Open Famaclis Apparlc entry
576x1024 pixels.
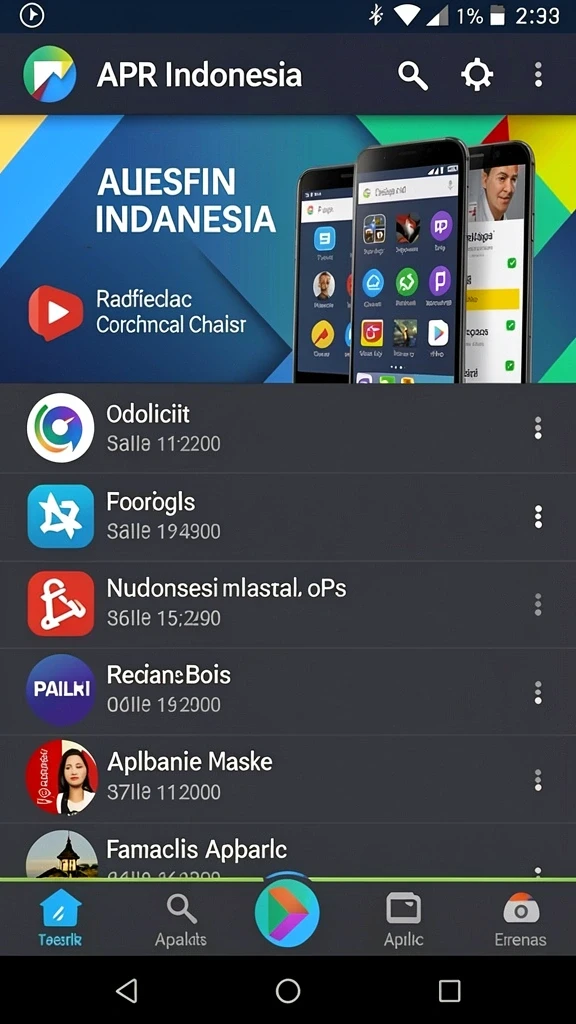coord(288,851)
